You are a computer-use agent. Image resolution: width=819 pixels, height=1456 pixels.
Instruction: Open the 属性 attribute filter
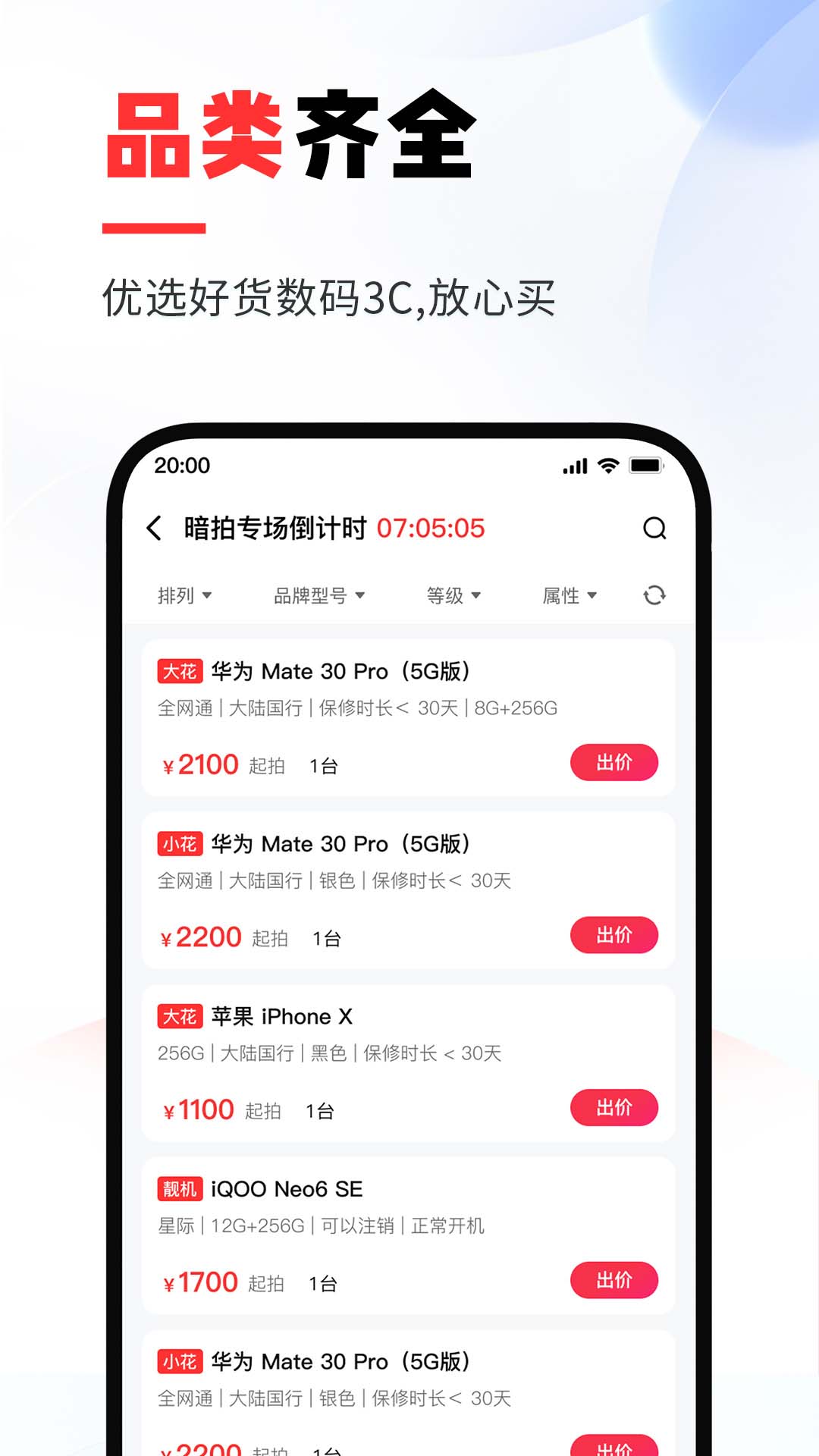(x=570, y=596)
